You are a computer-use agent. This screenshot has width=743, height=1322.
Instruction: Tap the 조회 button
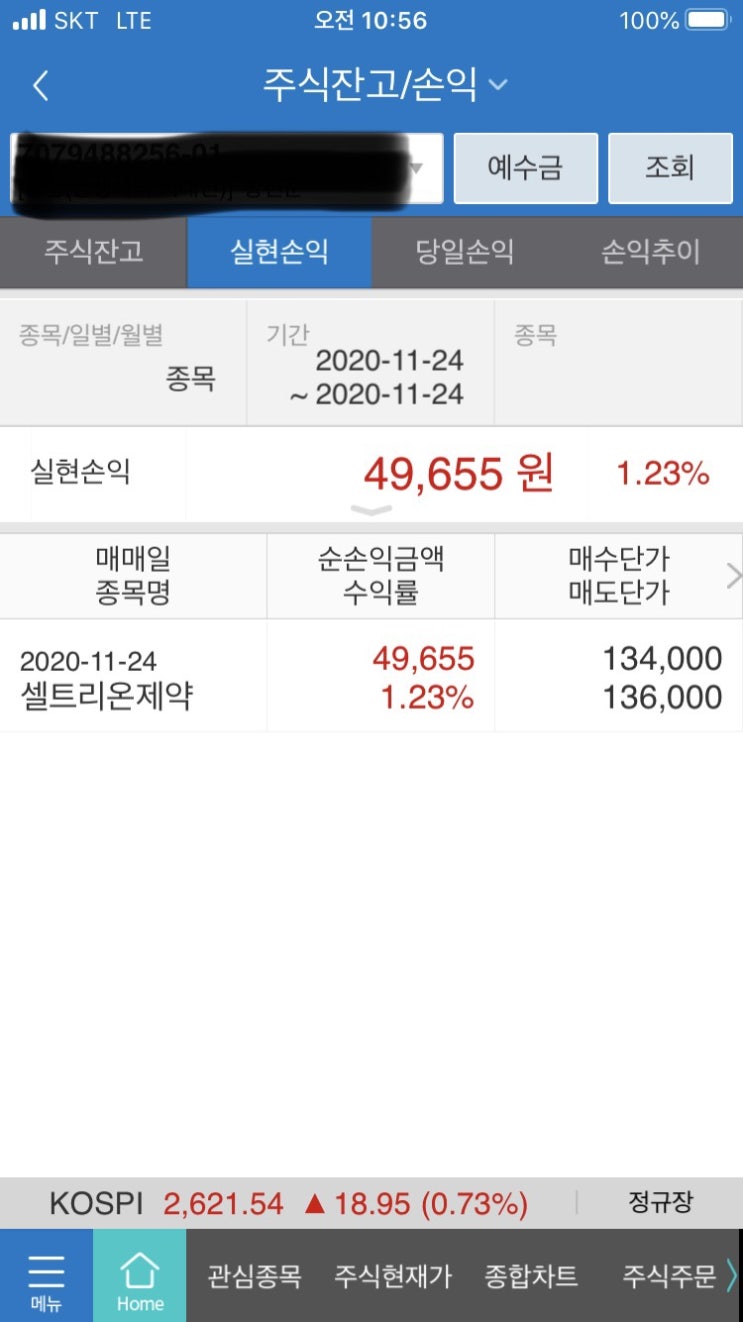click(x=669, y=168)
